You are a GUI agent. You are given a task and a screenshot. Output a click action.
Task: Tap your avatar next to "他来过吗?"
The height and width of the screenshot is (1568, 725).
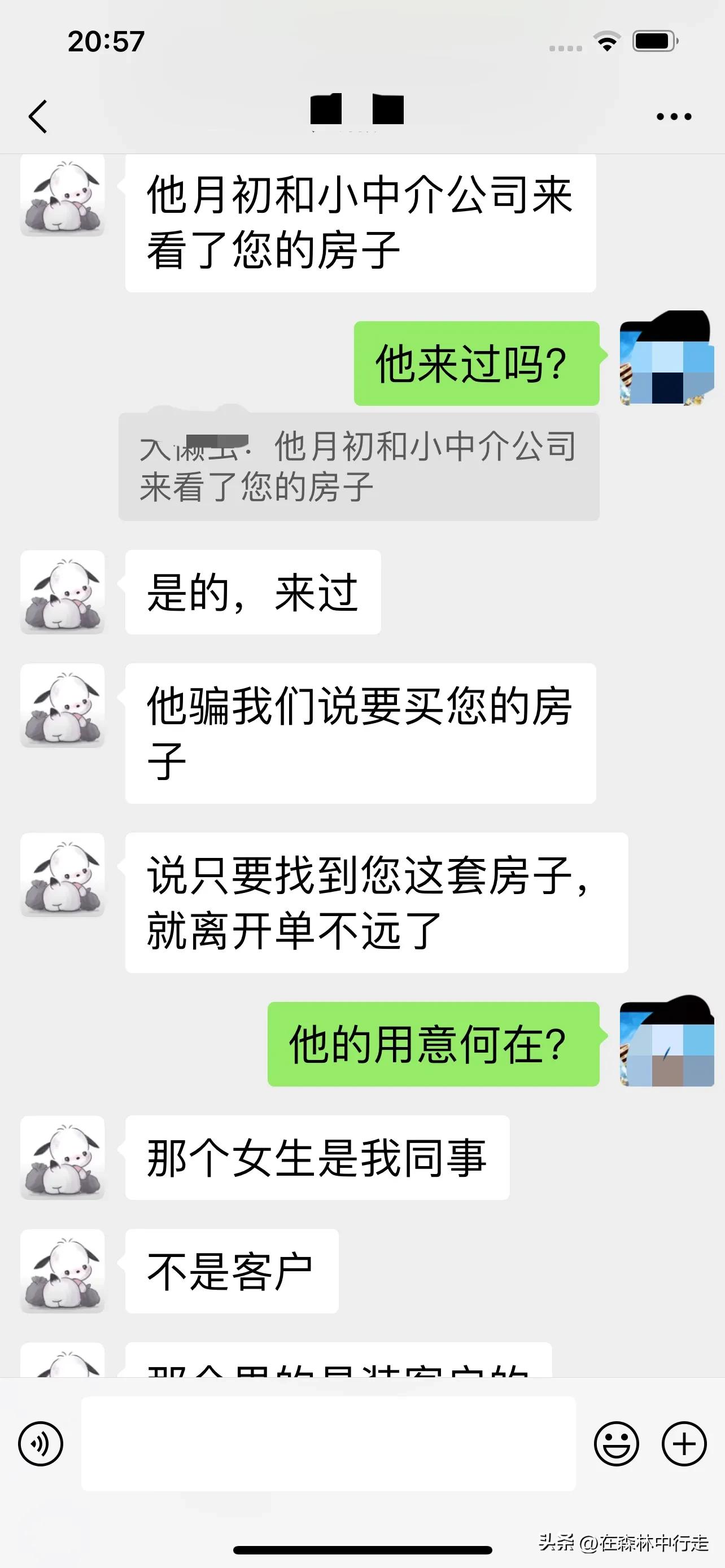(x=666, y=361)
